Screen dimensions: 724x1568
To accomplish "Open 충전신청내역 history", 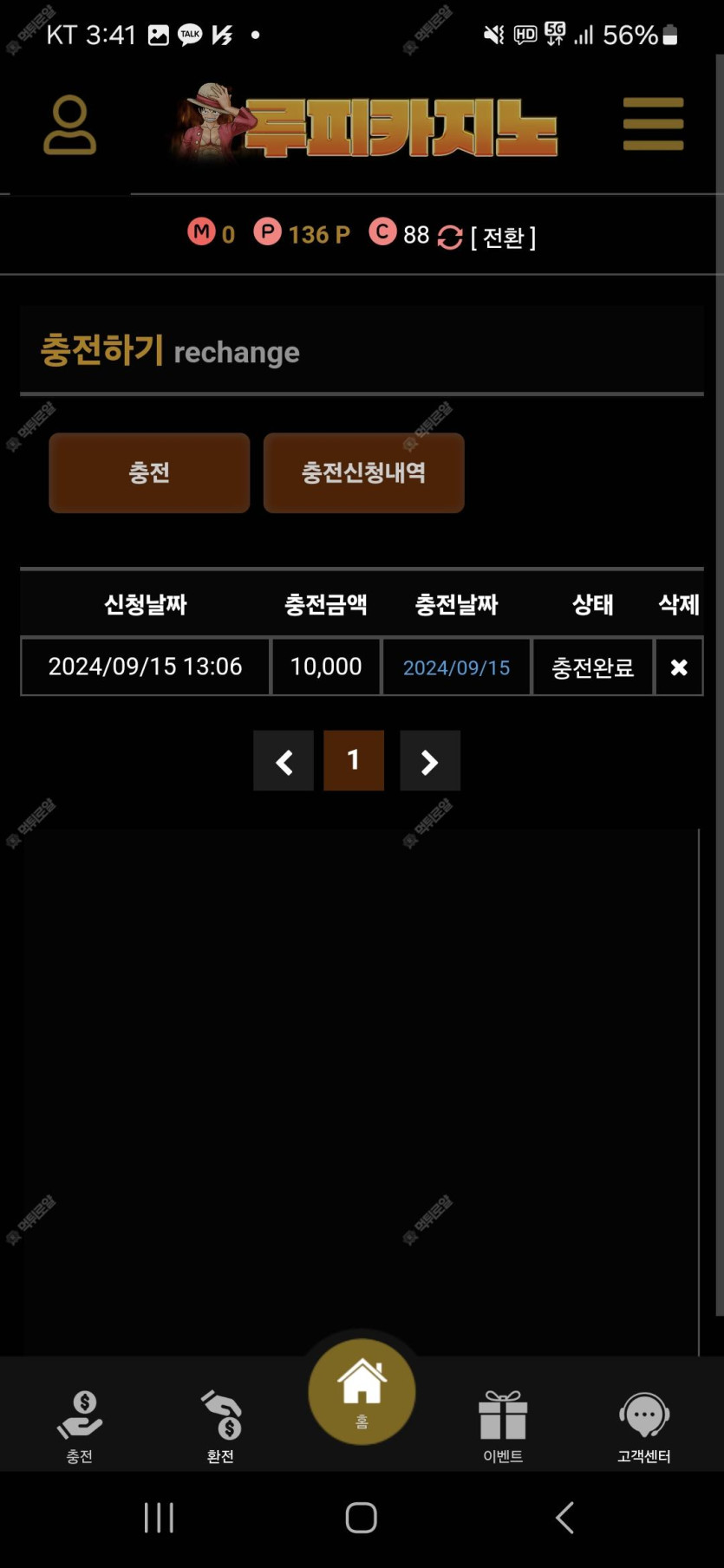I will (363, 472).
